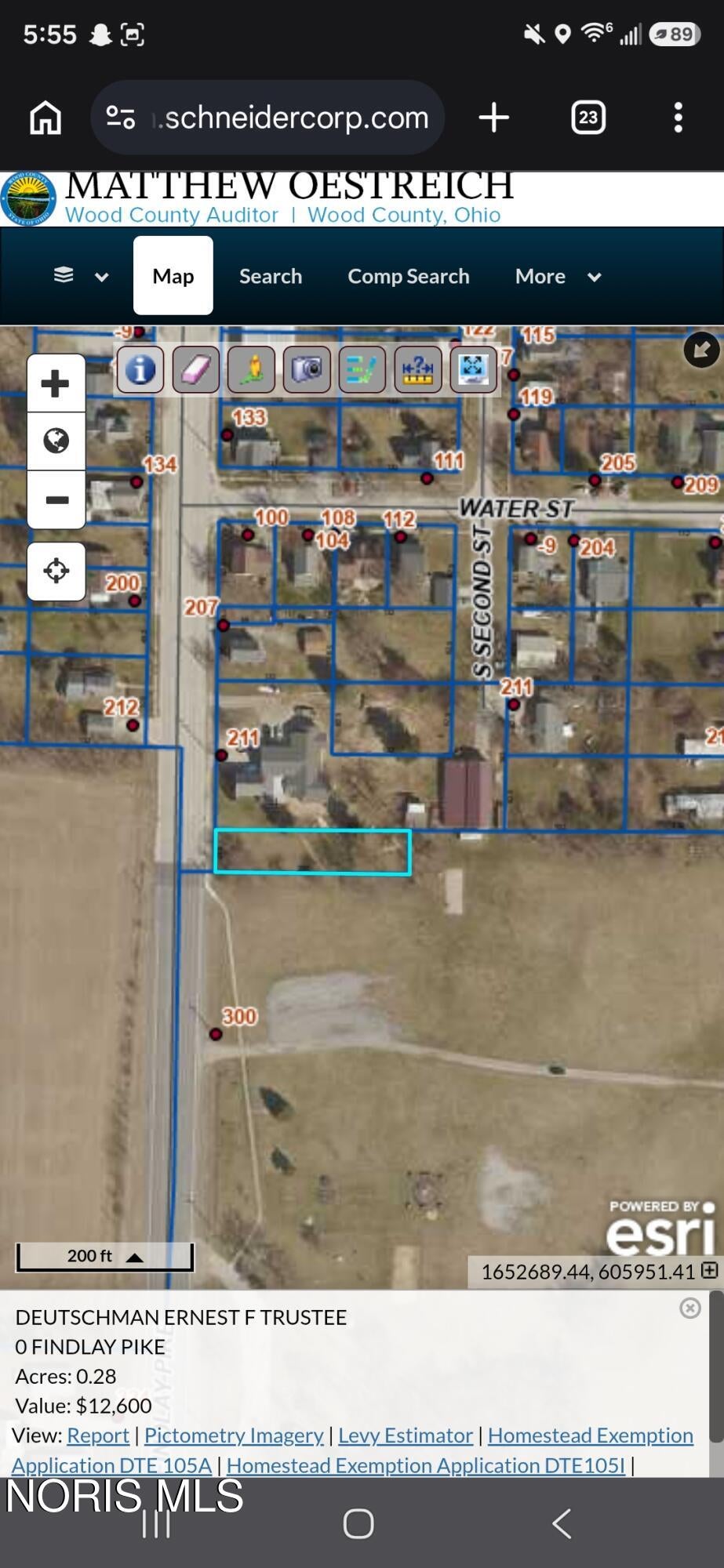Open a new browser tab
The height and width of the screenshot is (1568, 724).
pyautogui.click(x=494, y=118)
